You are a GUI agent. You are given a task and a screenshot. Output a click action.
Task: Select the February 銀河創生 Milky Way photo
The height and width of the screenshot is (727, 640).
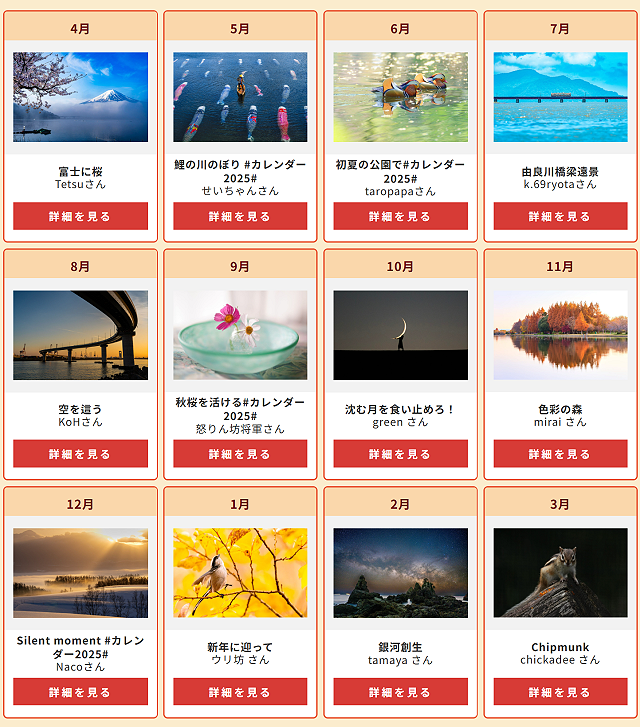tap(400, 573)
